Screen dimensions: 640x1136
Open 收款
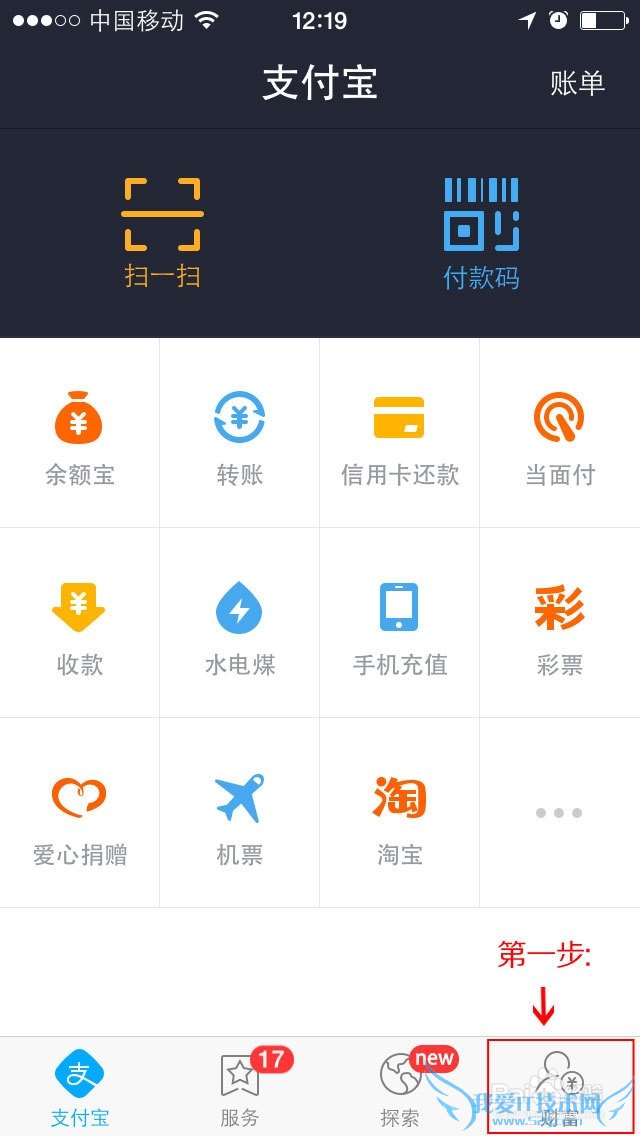(80, 624)
